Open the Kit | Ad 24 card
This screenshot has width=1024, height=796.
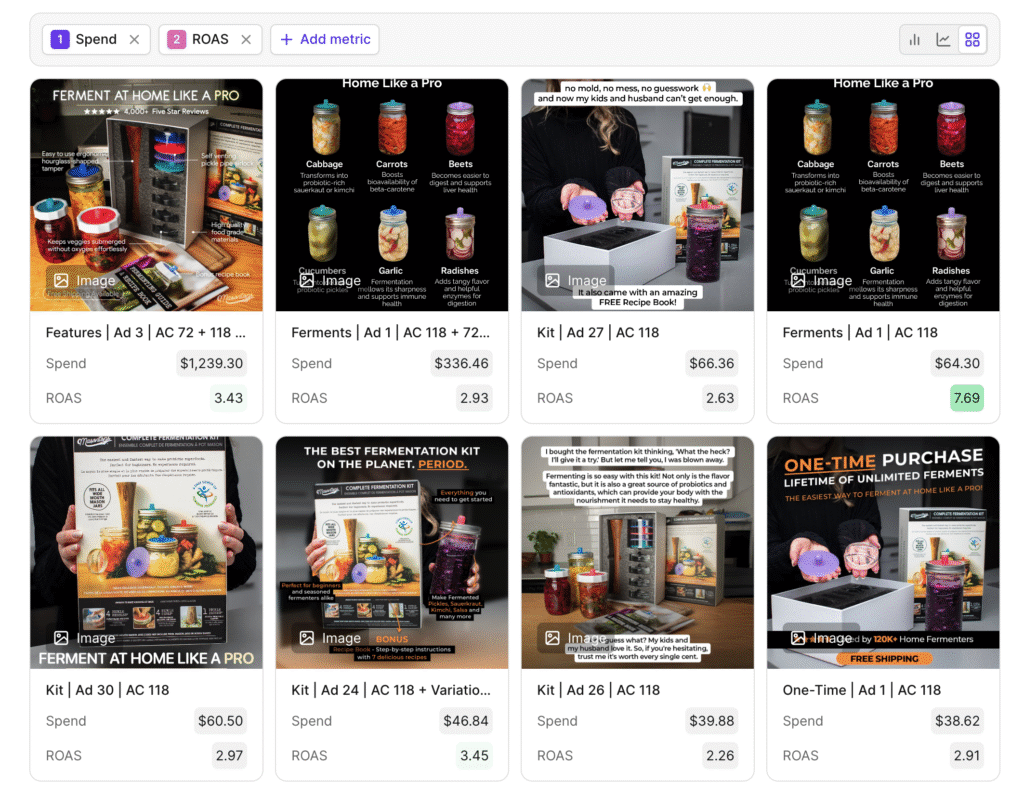[x=391, y=689]
